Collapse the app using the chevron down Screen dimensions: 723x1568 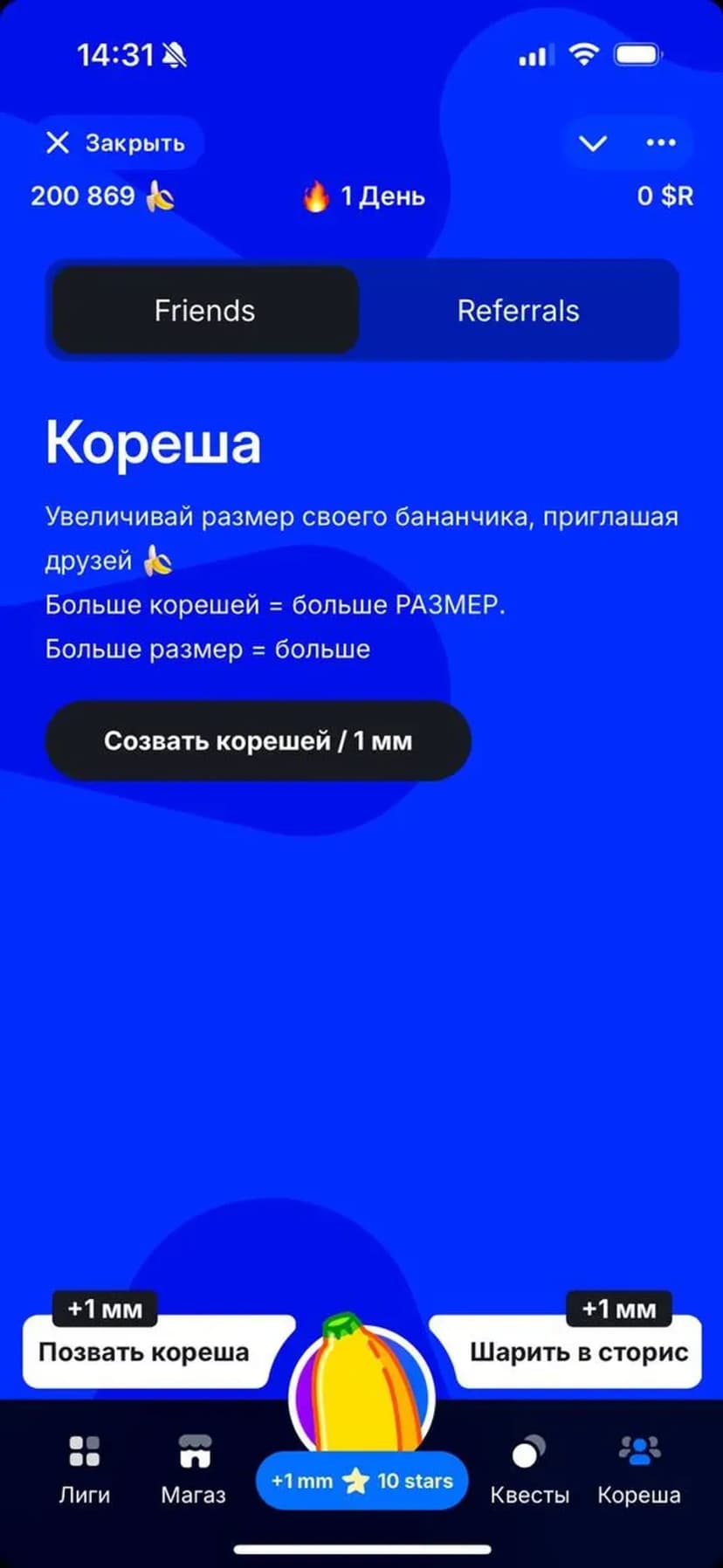pyautogui.click(x=593, y=143)
